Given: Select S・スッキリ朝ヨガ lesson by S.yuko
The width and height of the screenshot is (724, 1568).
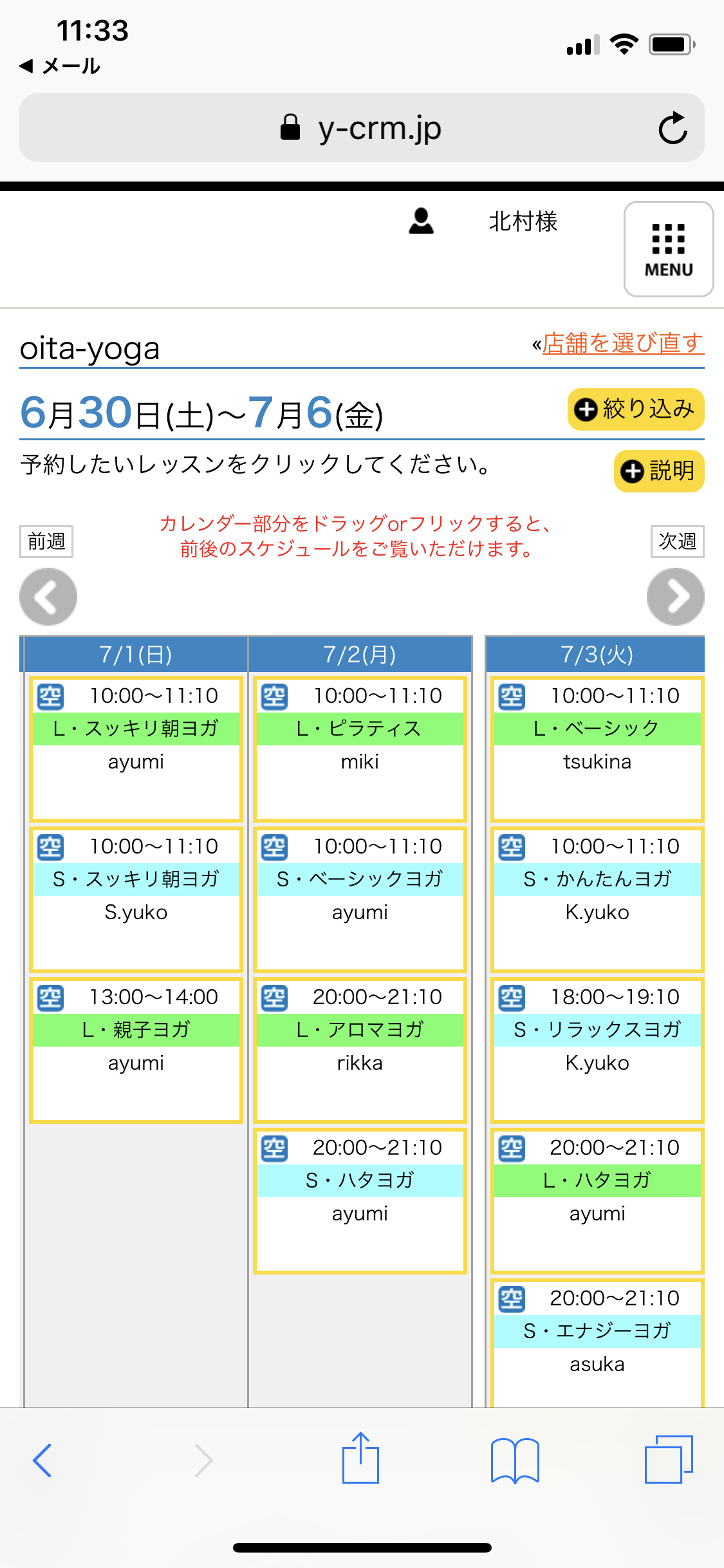Looking at the screenshot, I should click(x=136, y=899).
